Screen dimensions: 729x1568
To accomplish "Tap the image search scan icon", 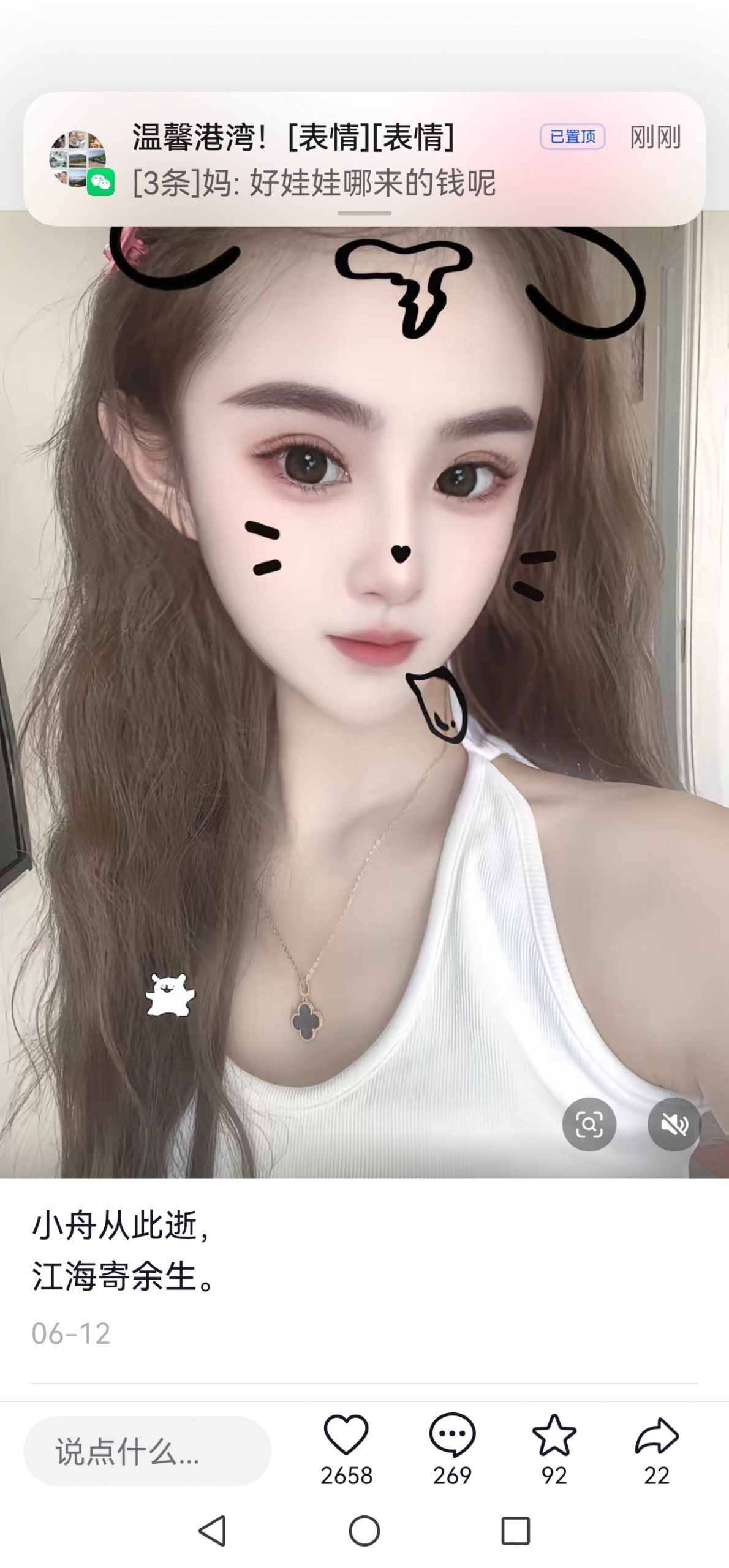I will pyautogui.click(x=589, y=1124).
